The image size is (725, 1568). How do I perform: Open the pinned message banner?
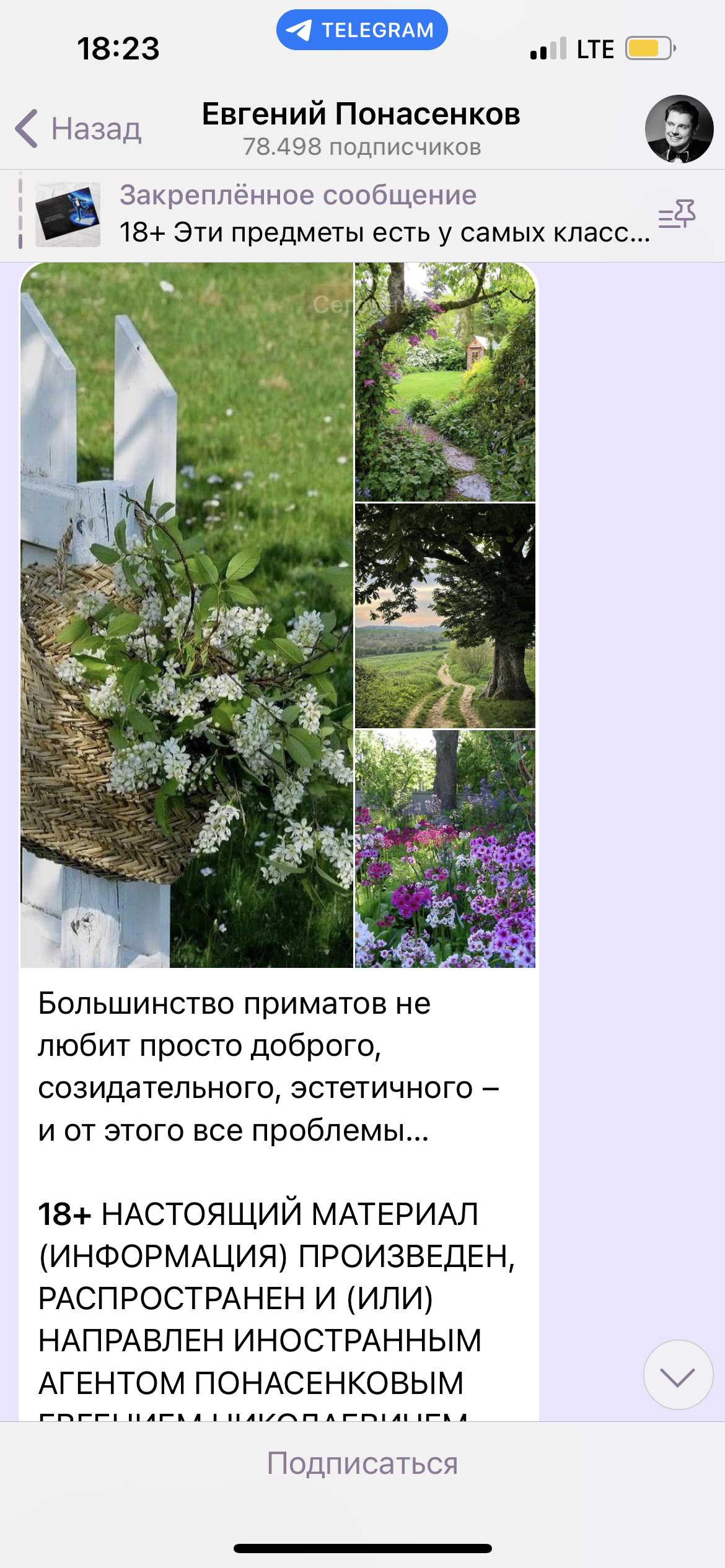point(362,216)
